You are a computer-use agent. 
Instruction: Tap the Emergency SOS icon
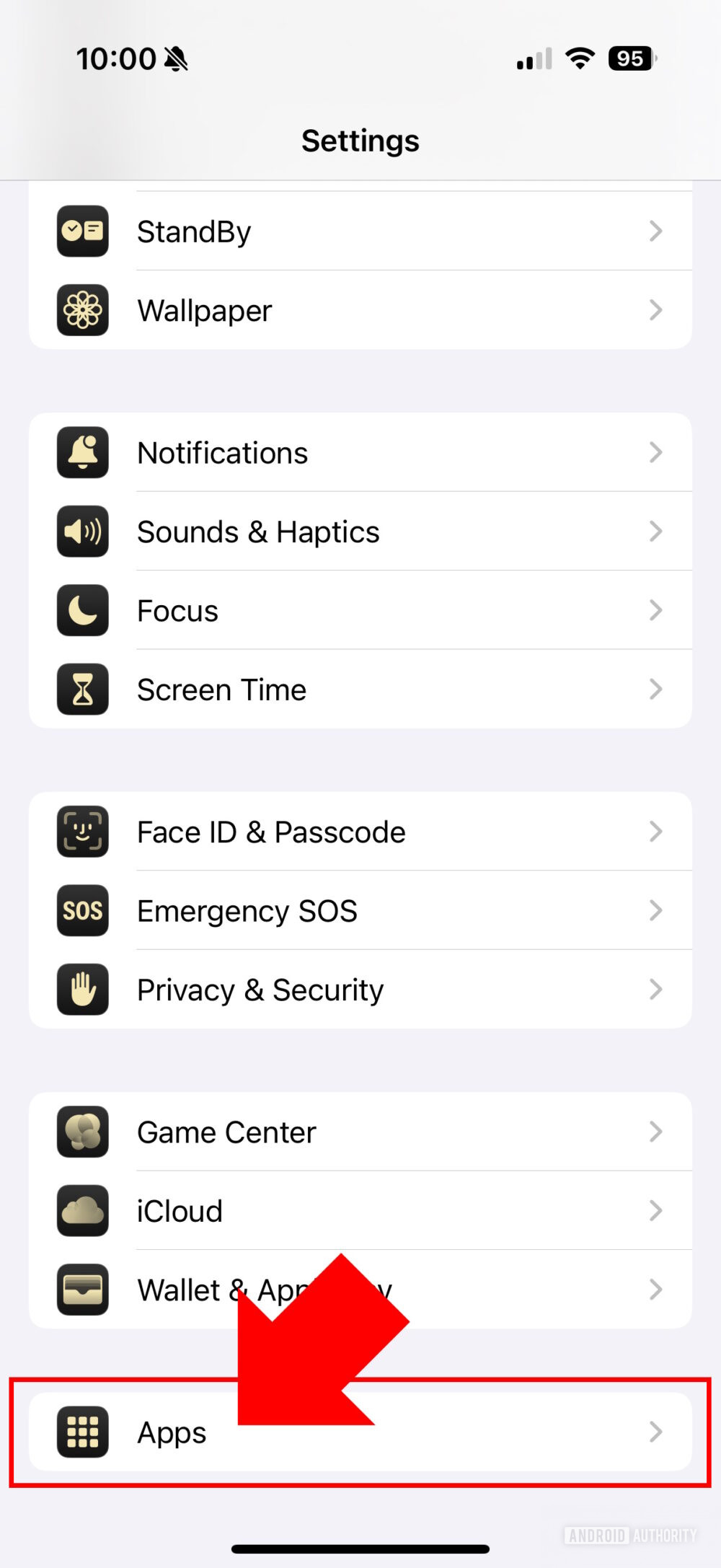(x=82, y=910)
